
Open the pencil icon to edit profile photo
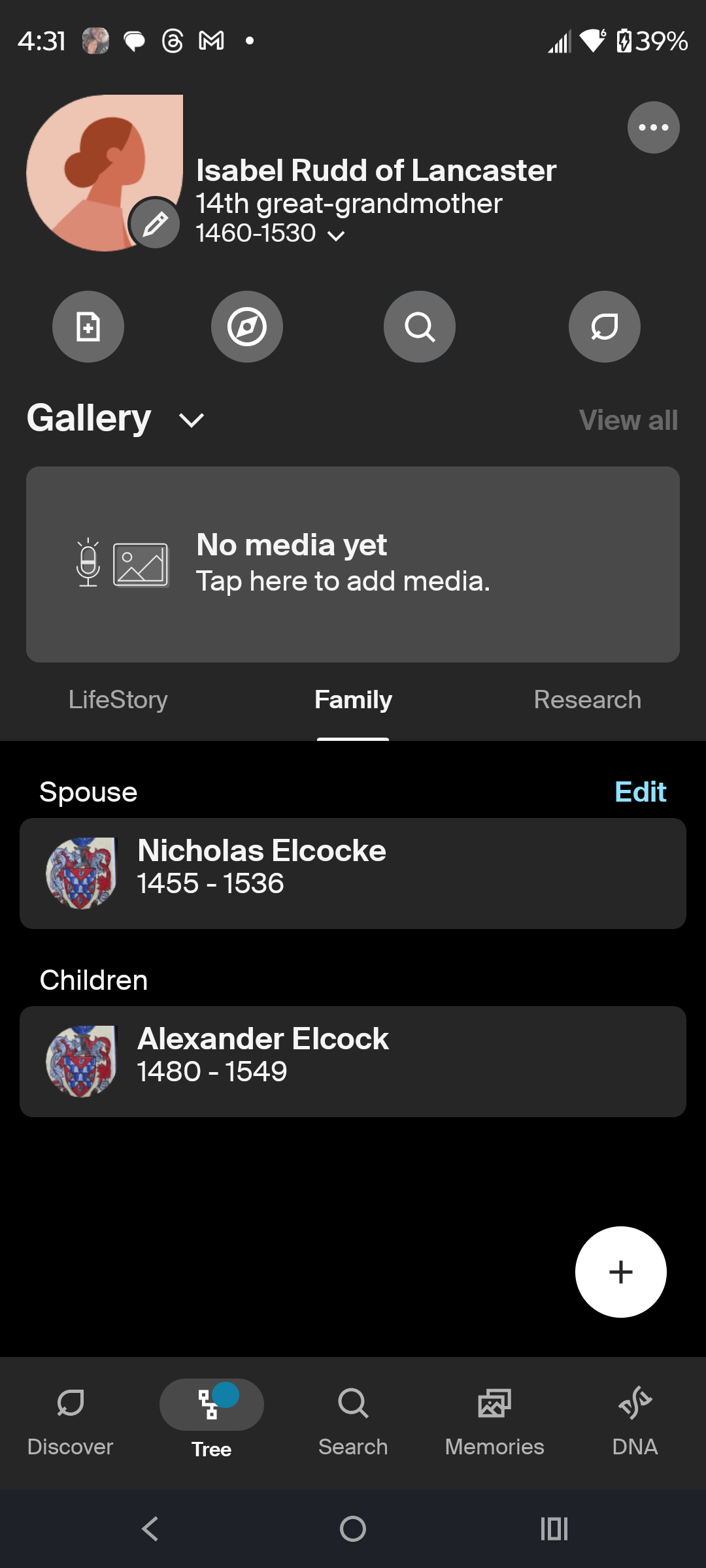[x=155, y=224]
